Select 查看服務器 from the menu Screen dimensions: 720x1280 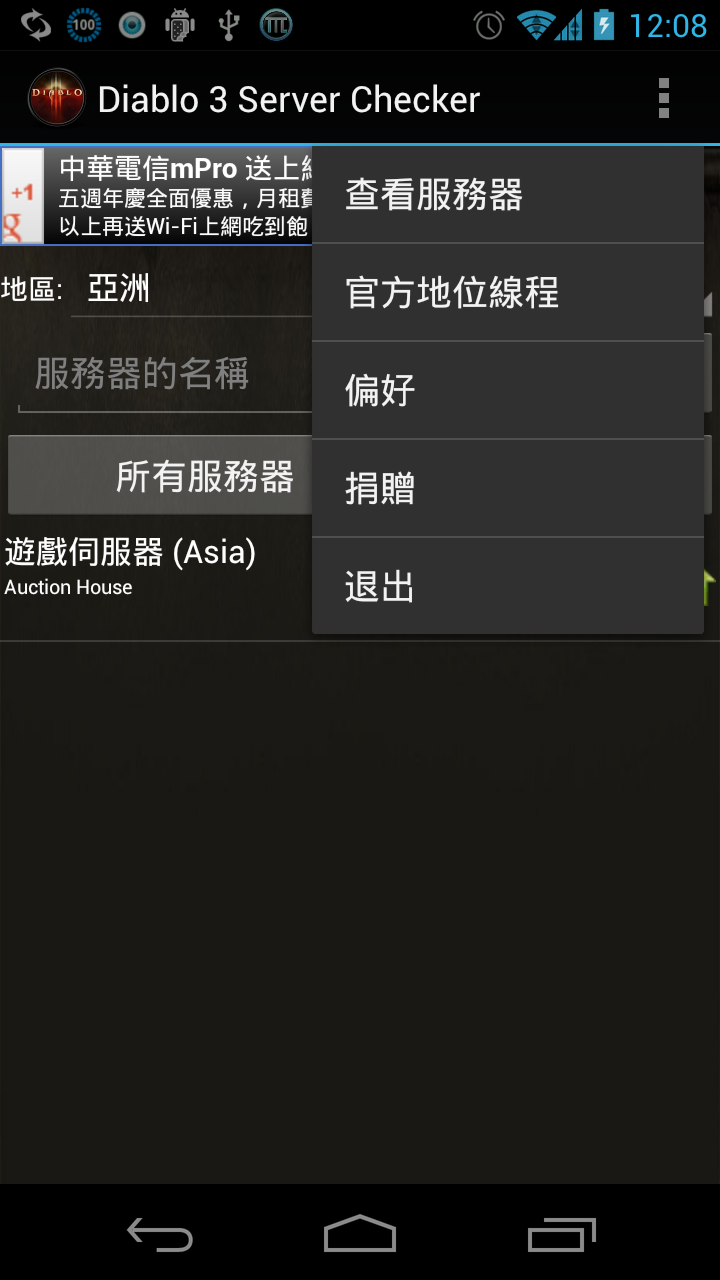(507, 195)
